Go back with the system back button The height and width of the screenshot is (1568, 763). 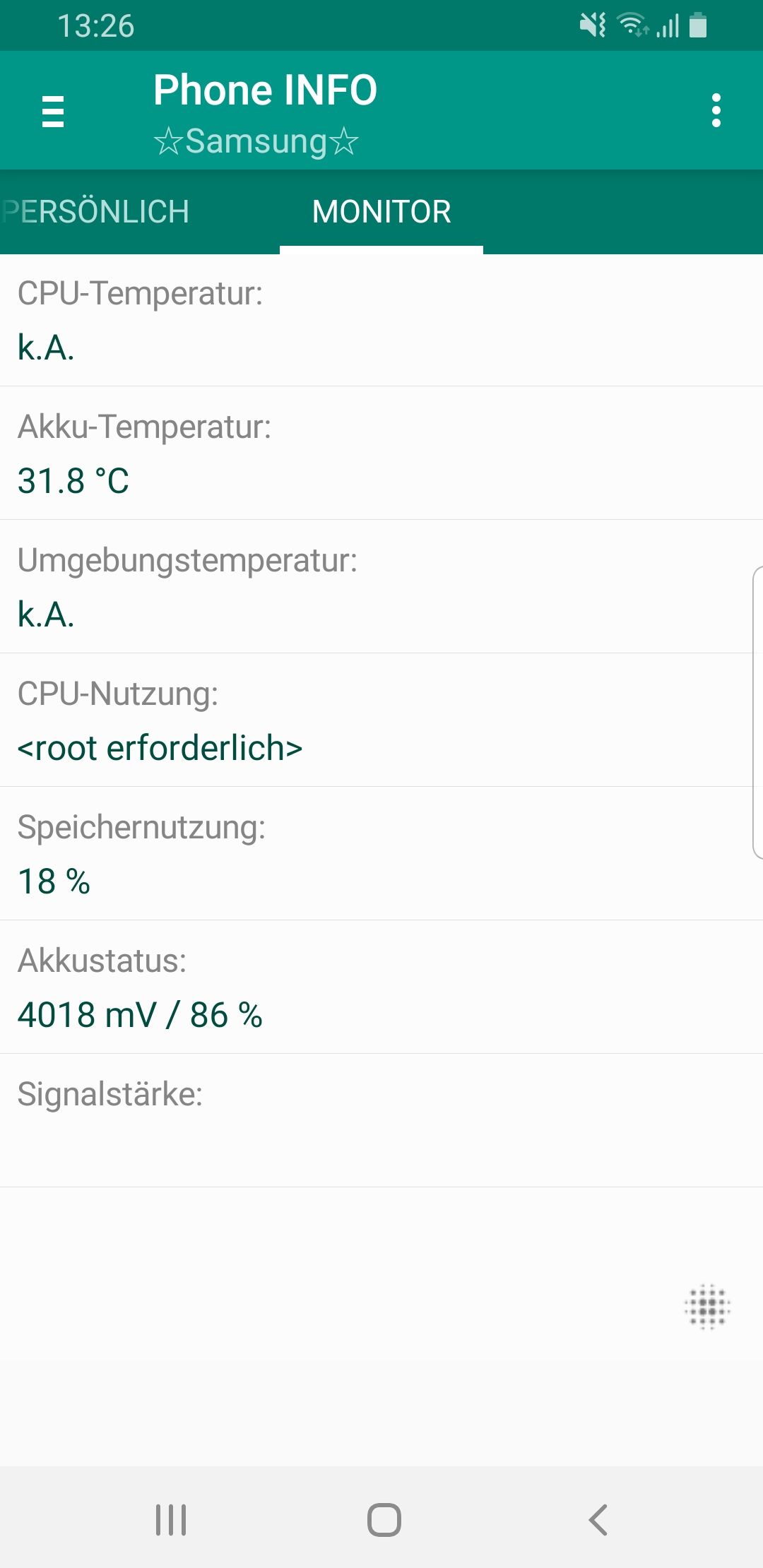point(598,1519)
